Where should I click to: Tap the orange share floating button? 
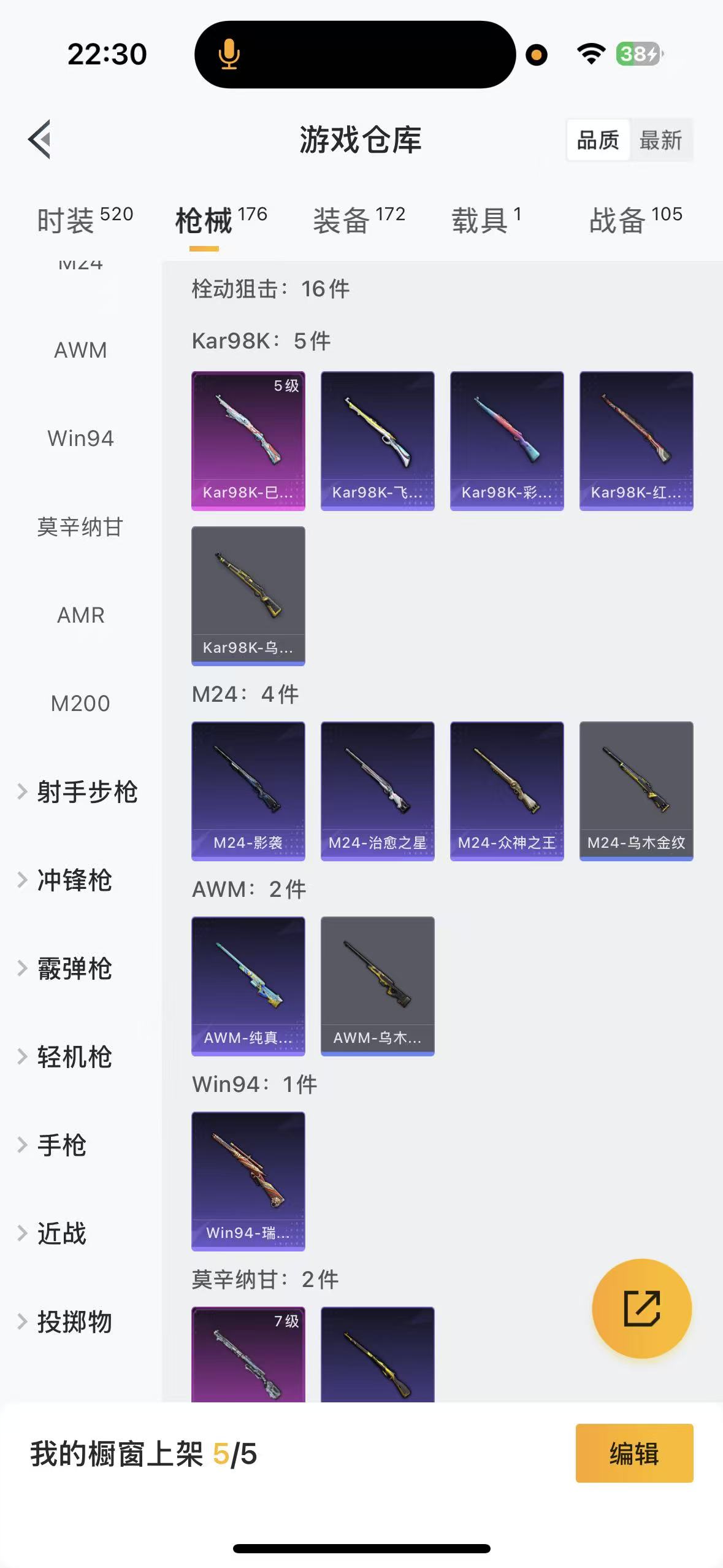click(x=641, y=1308)
